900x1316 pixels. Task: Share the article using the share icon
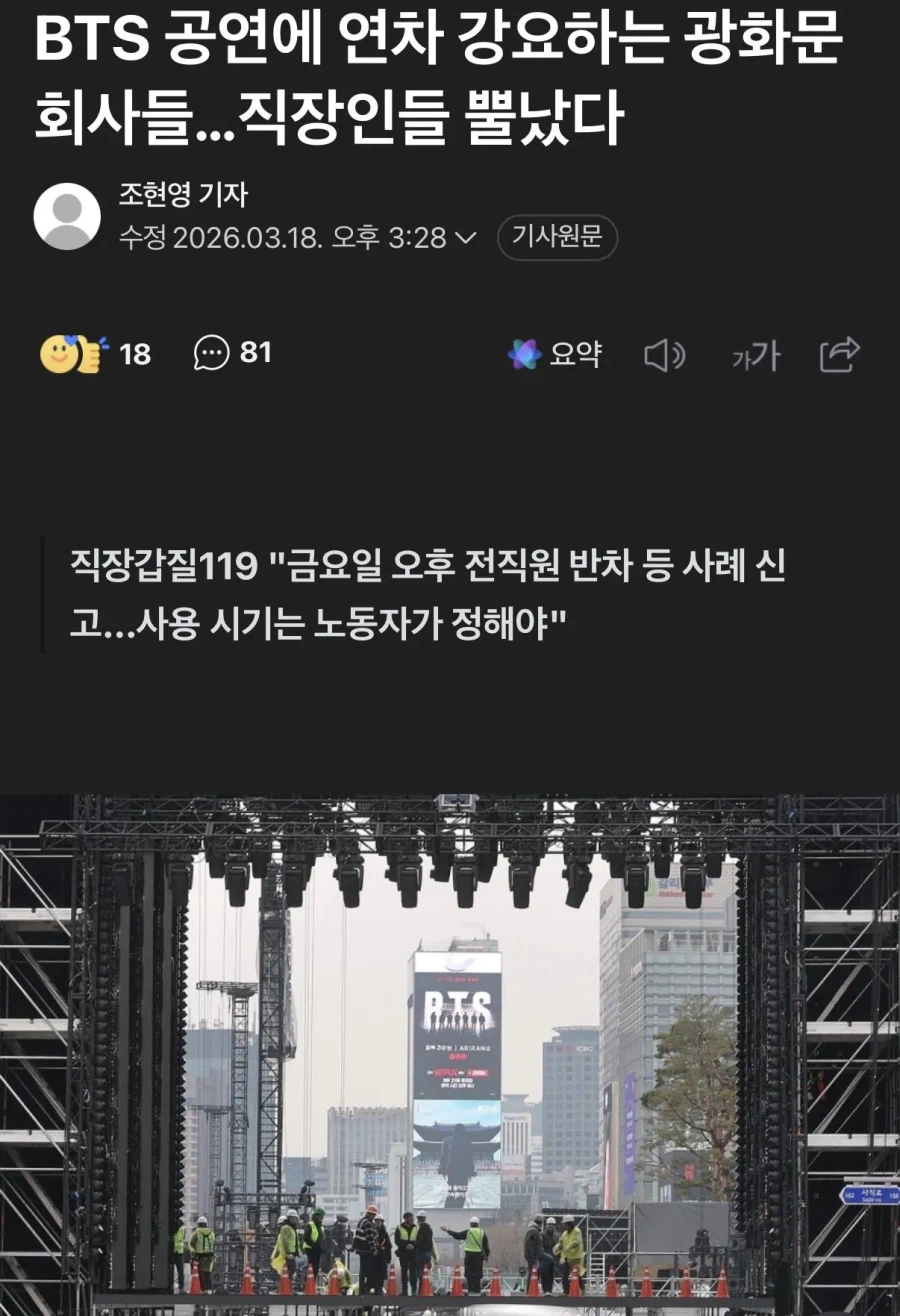coord(838,355)
